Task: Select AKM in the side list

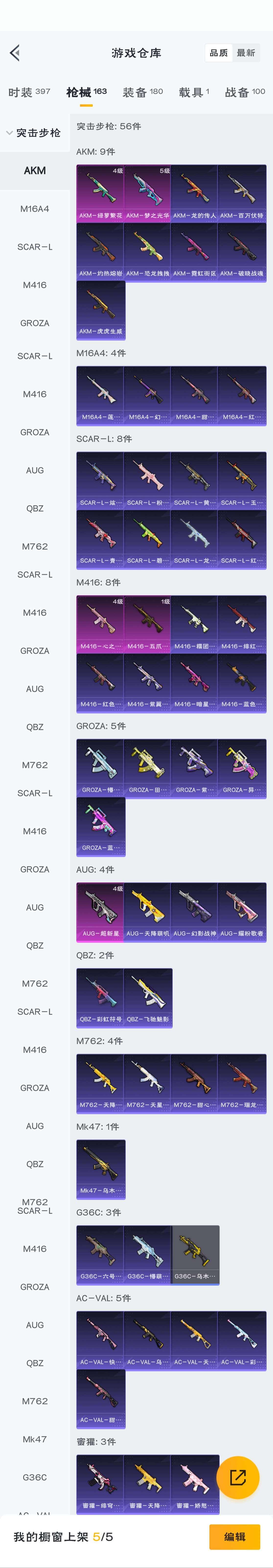Action: 35,170
